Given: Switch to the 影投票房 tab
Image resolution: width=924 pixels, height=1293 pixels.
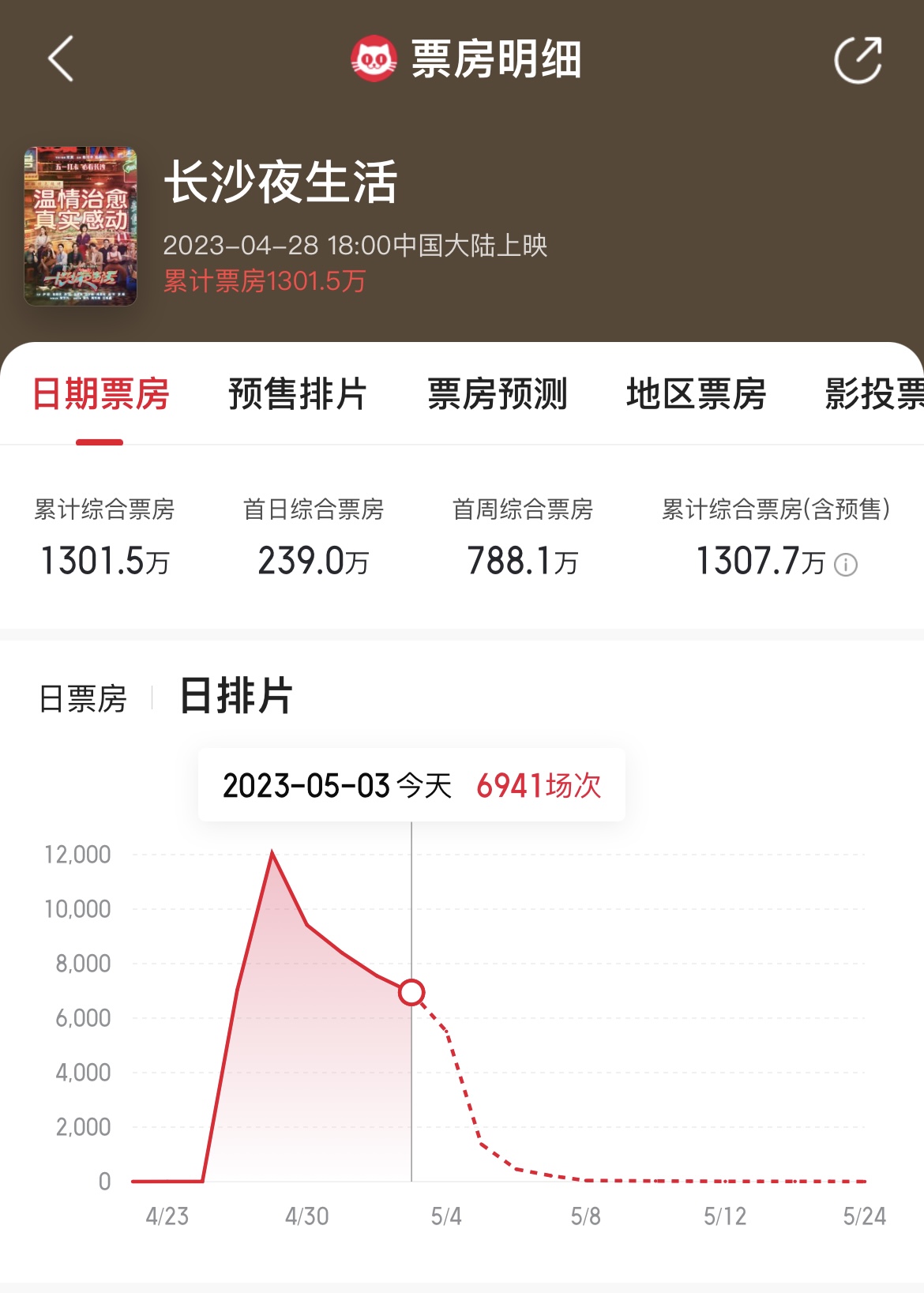Looking at the screenshot, I should coord(873,394).
